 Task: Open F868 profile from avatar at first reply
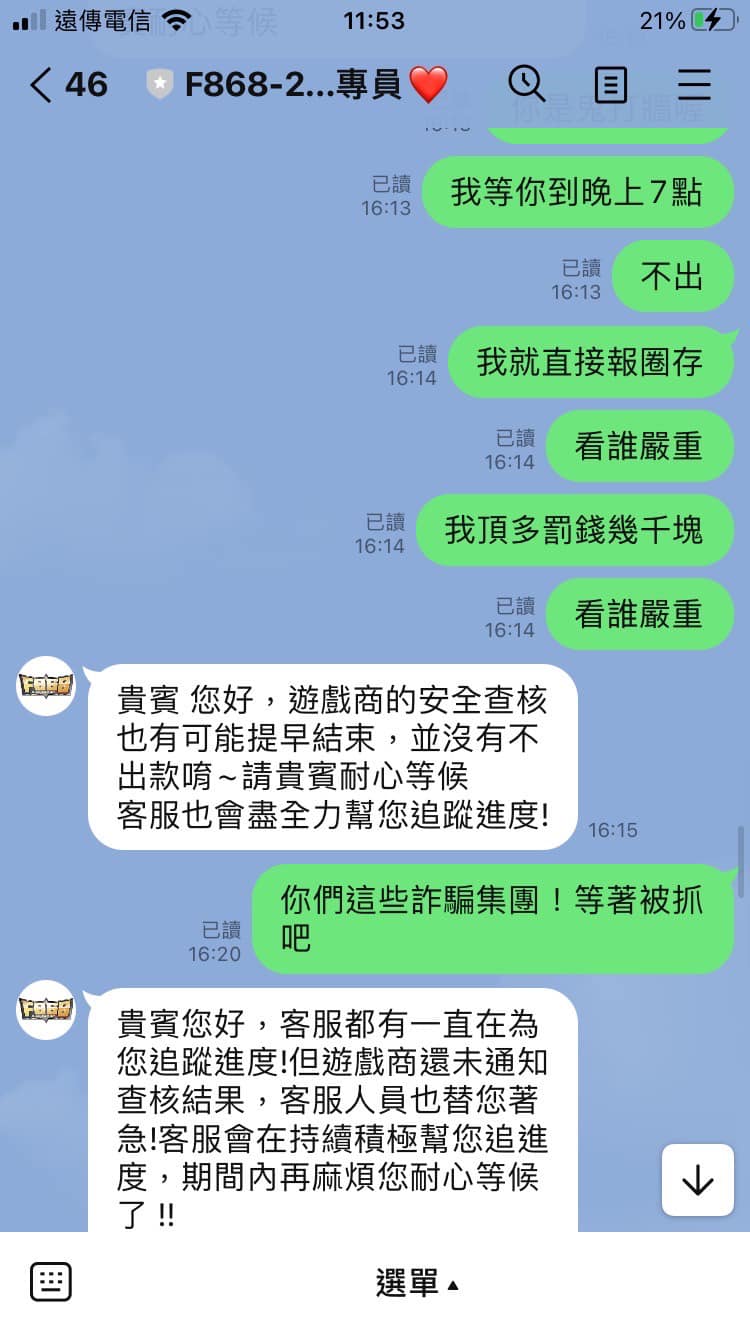[x=46, y=687]
